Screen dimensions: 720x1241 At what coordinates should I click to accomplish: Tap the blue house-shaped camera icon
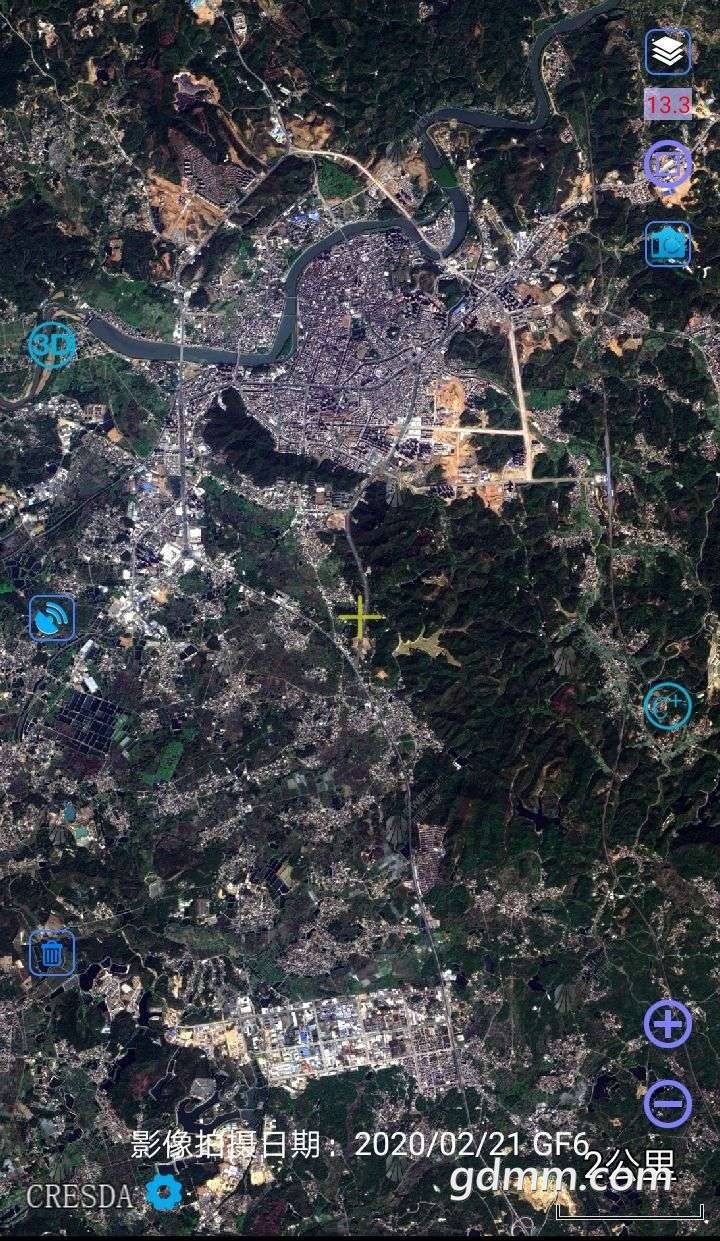click(x=668, y=244)
